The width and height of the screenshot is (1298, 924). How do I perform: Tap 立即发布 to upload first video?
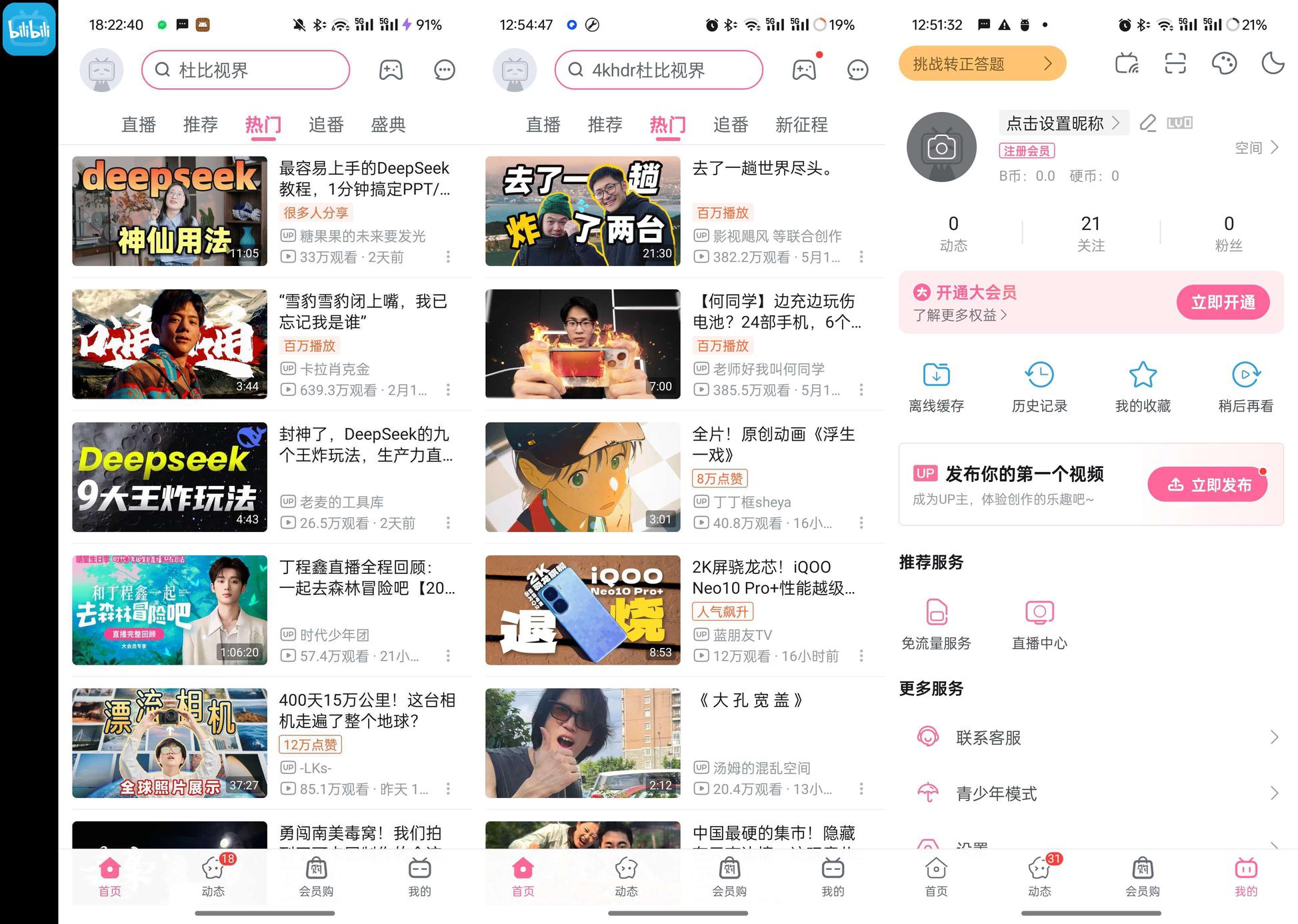1207,485
